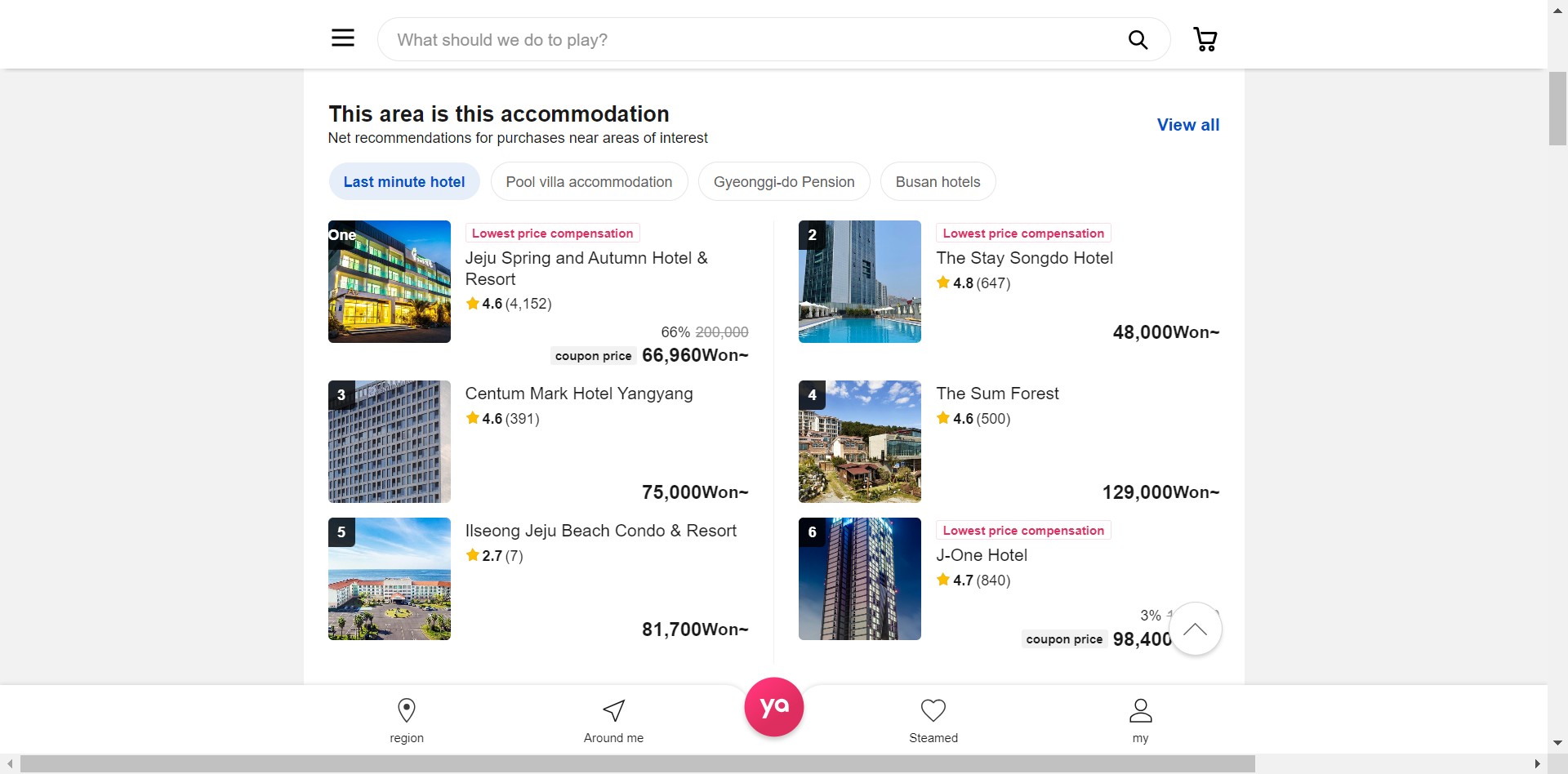Open the hamburger menu
Image resolution: width=1568 pixels, height=774 pixels.
[342, 38]
